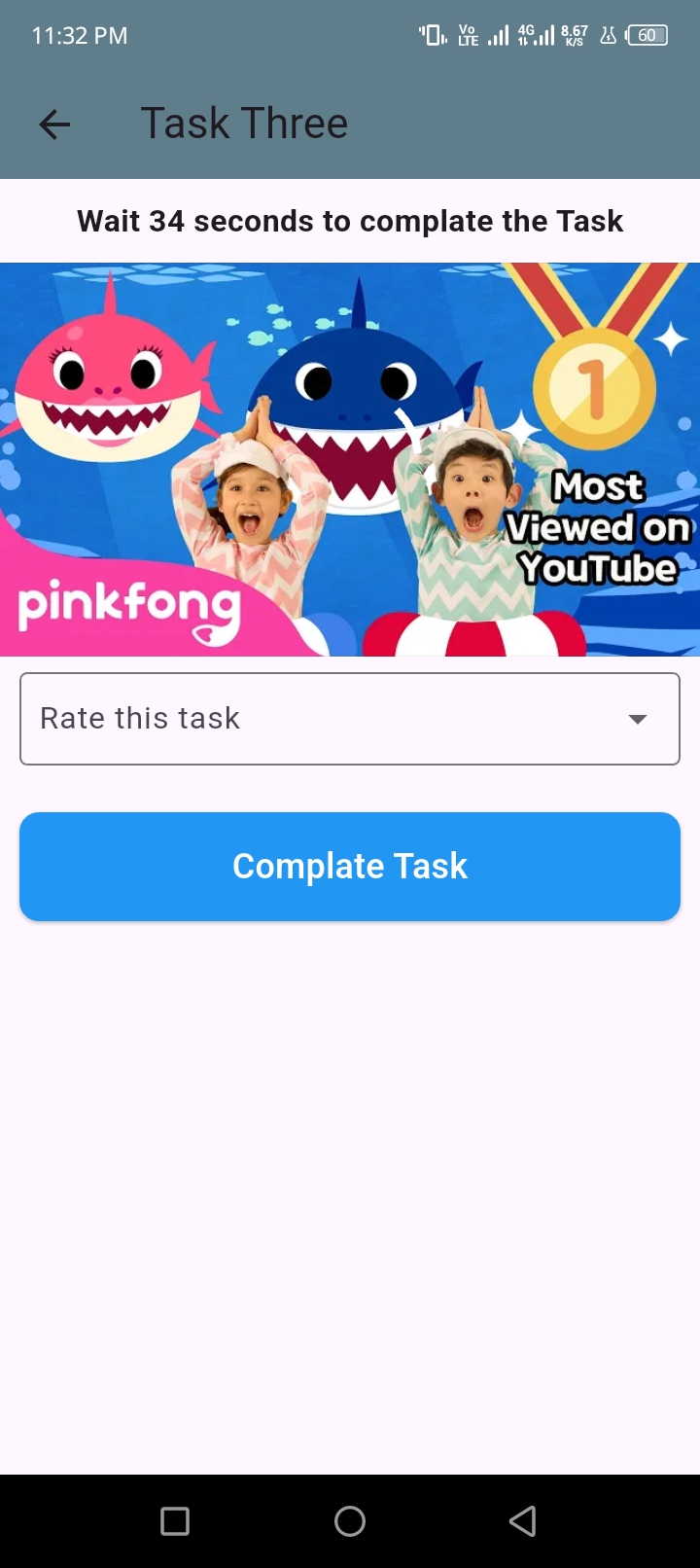The height and width of the screenshot is (1568, 700).
Task: Expand the Rate this task dropdown
Action: tap(350, 719)
